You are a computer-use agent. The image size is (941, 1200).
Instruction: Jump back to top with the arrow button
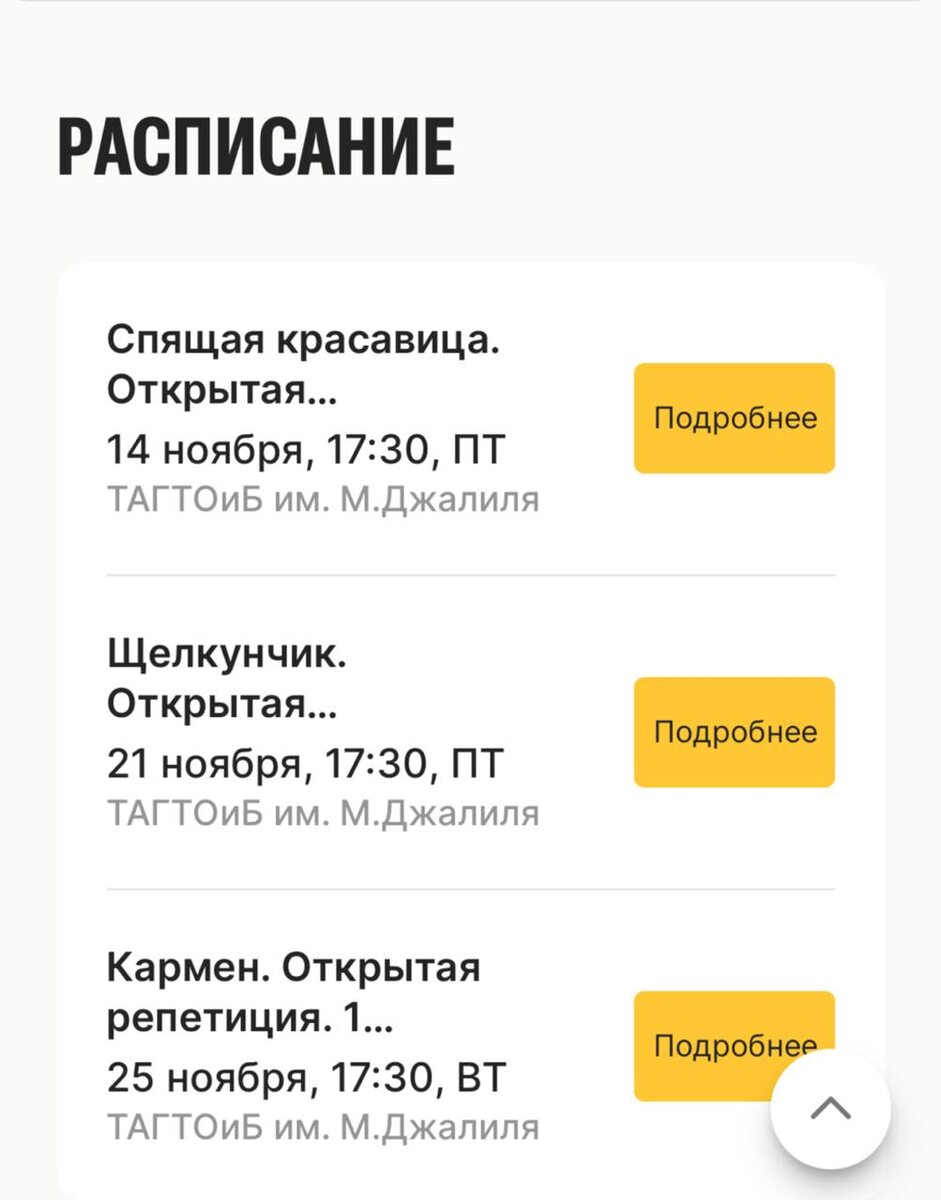831,1109
